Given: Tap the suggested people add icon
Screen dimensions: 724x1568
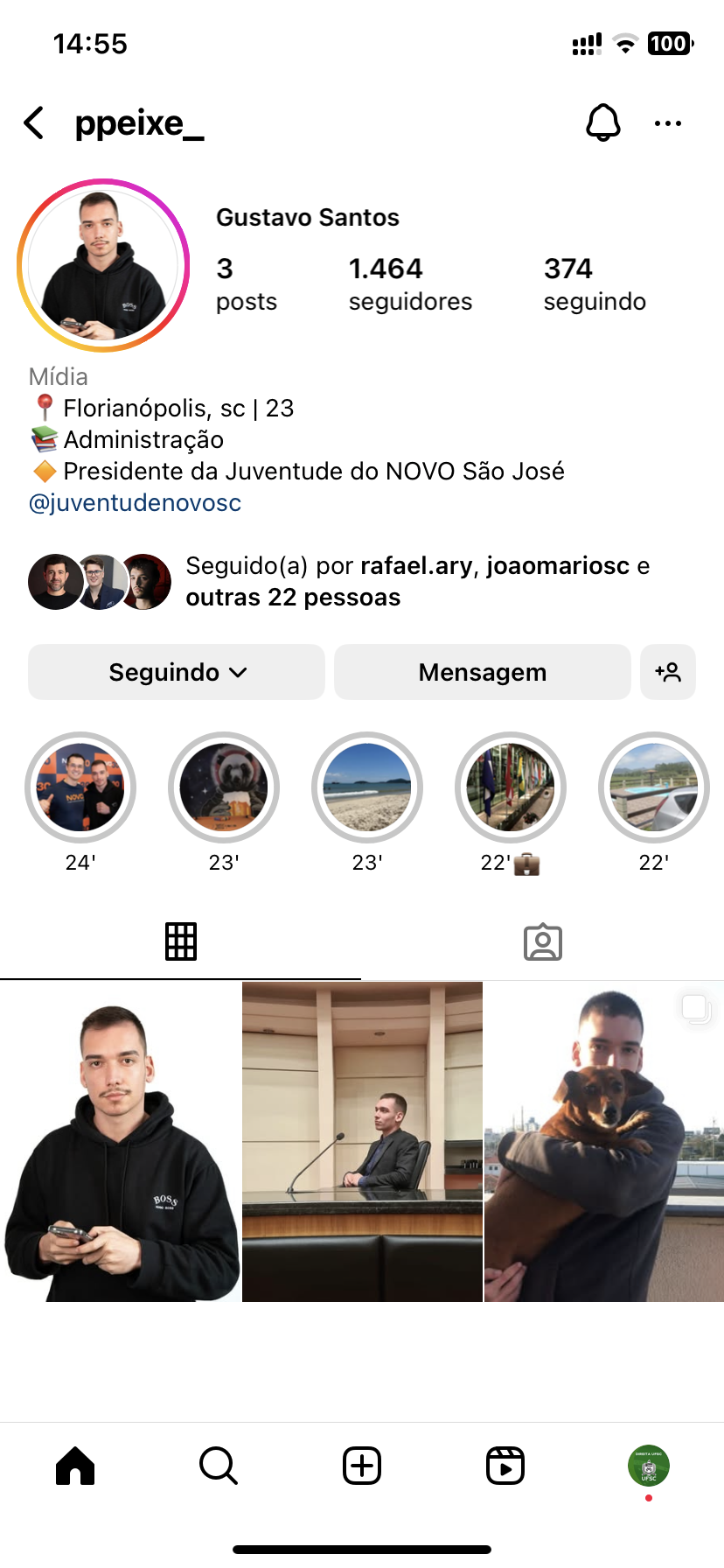Looking at the screenshot, I should tap(668, 672).
